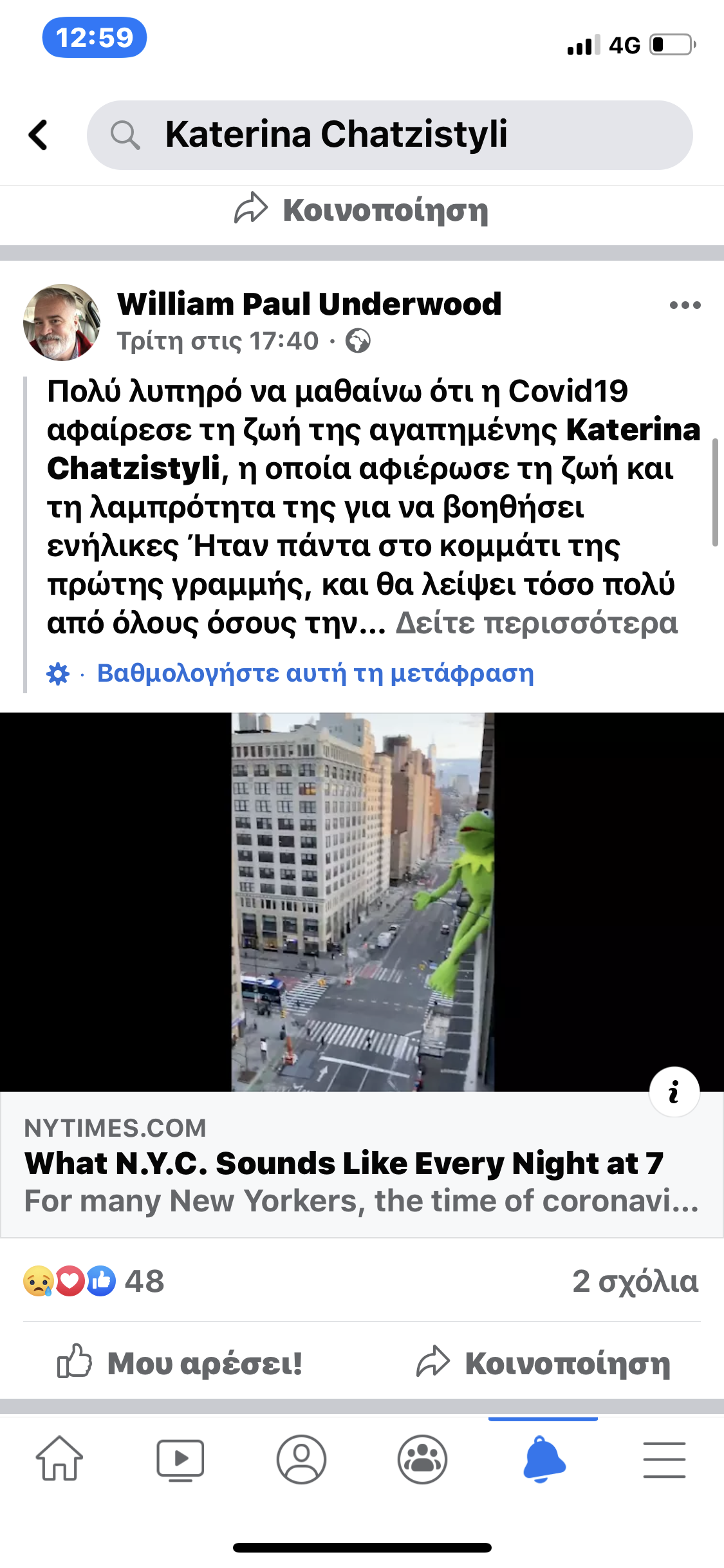Screen dimensions: 724x1568
Task: Open the tagged Katerina Chatzistyli name
Action: tap(632, 430)
